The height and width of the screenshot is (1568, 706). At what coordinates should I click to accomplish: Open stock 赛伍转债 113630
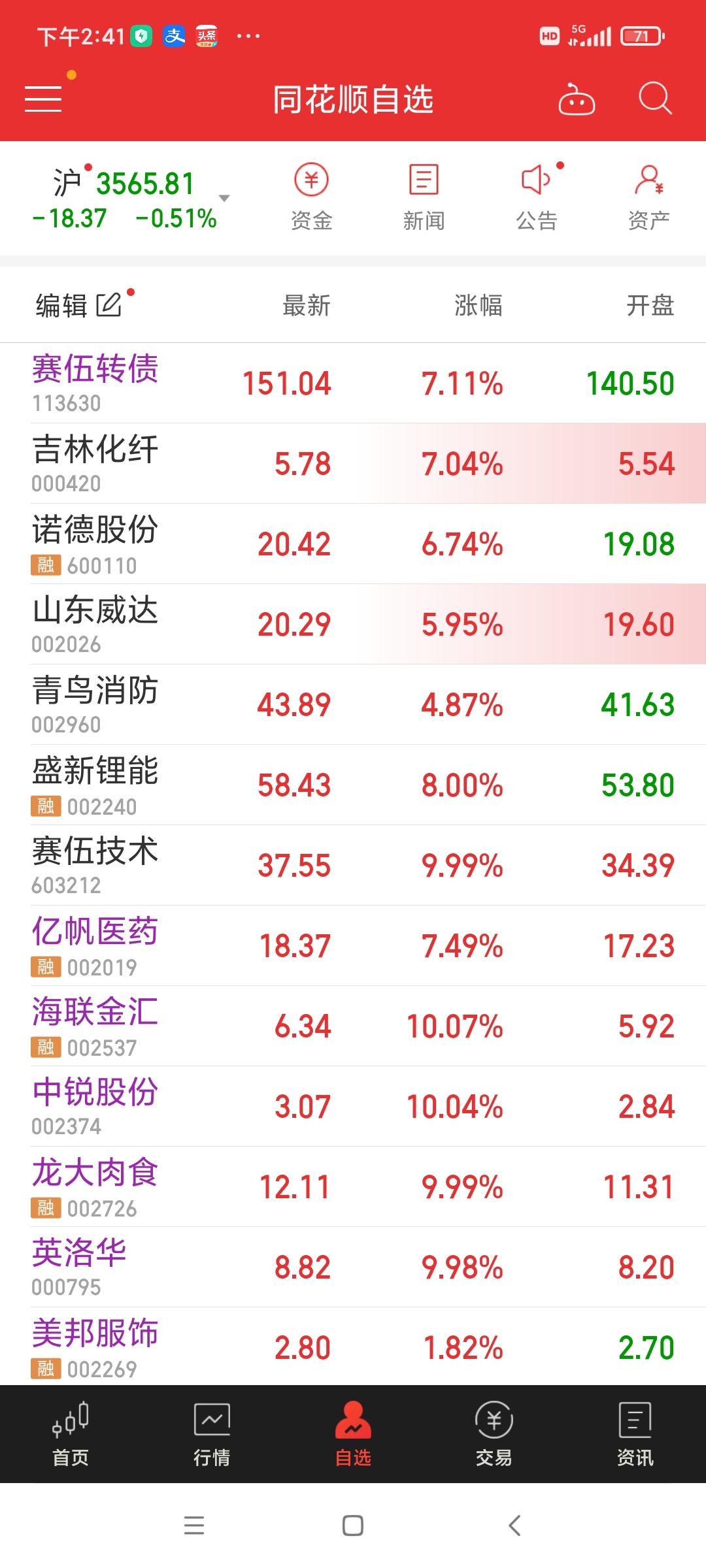pos(353,384)
